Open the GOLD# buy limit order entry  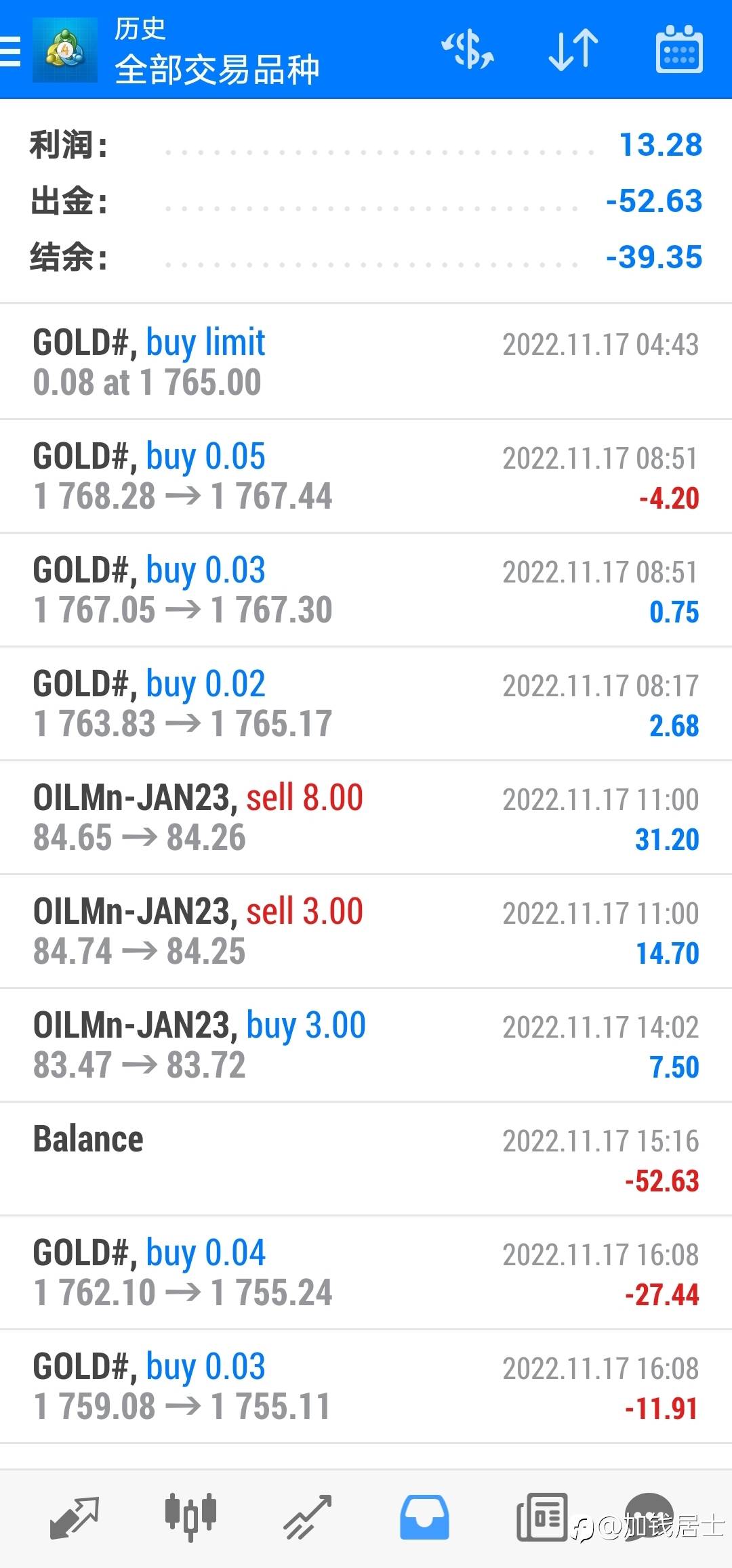coord(366,362)
